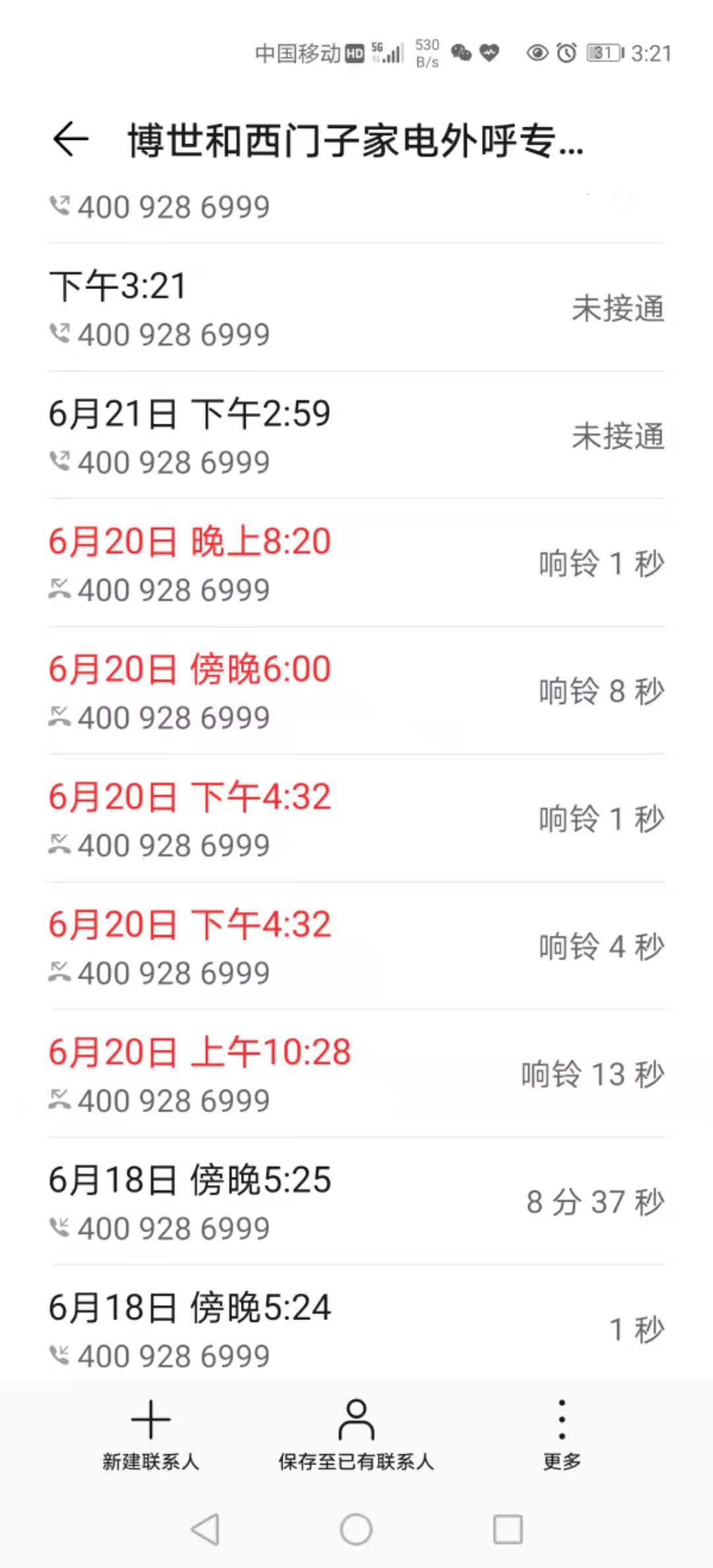Tap the 6月18日 傍晚5:24 call record

[356, 1328]
